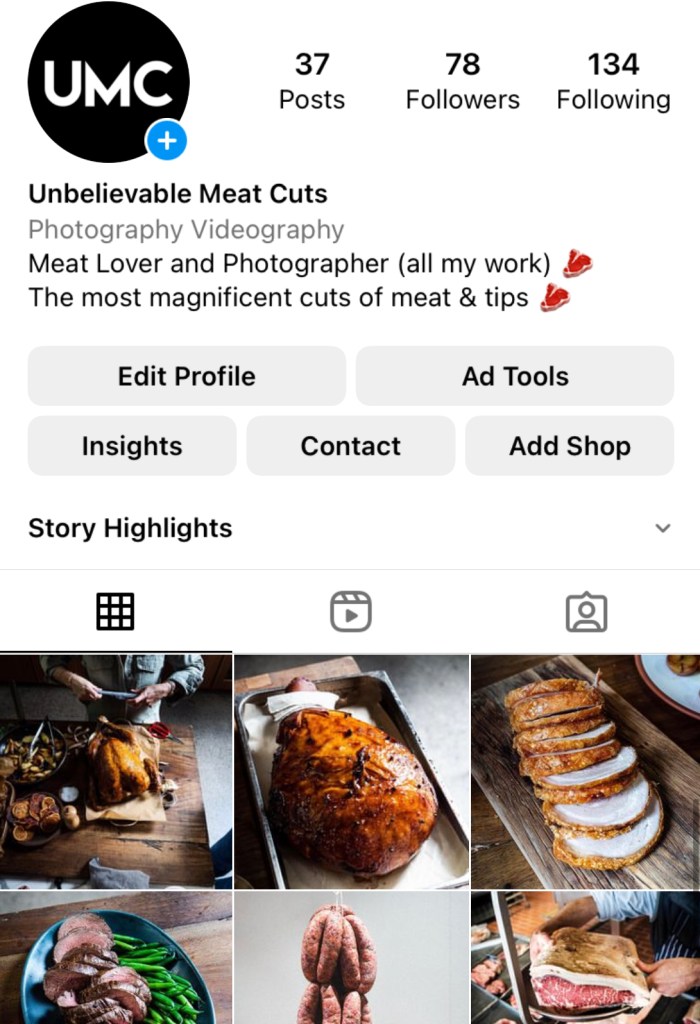Open the sliced pork roast post

tap(586, 771)
